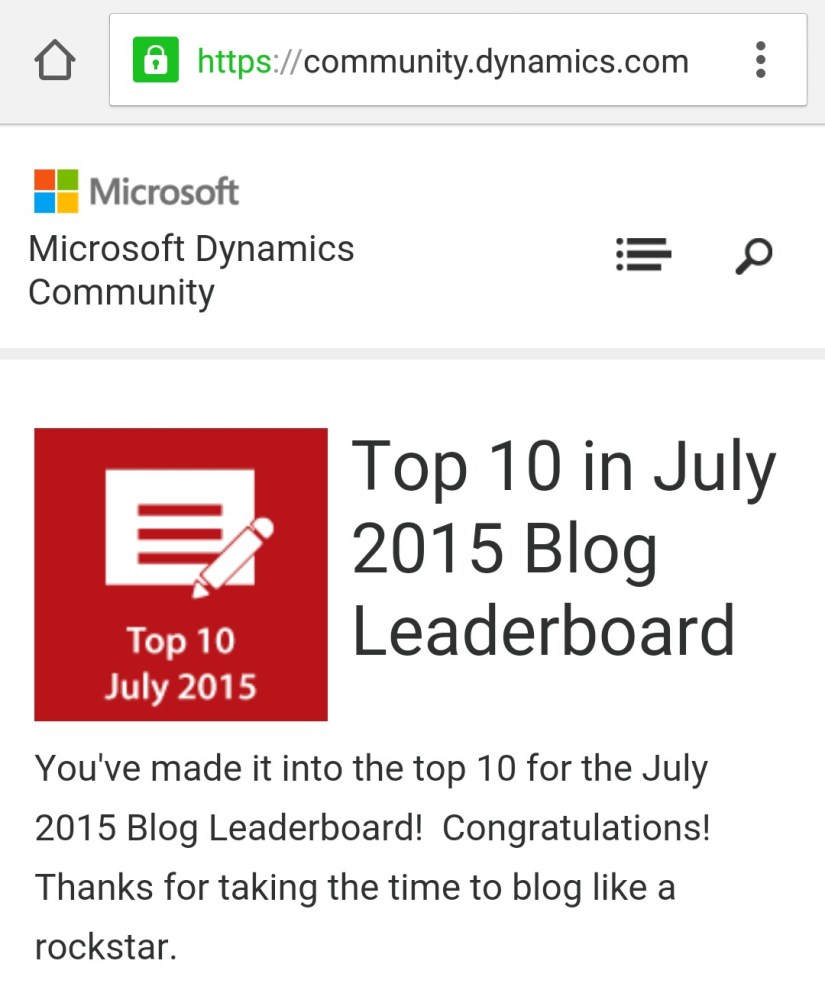Tap the community.dynamics.com address bar
825x996 pixels.
click(440, 62)
